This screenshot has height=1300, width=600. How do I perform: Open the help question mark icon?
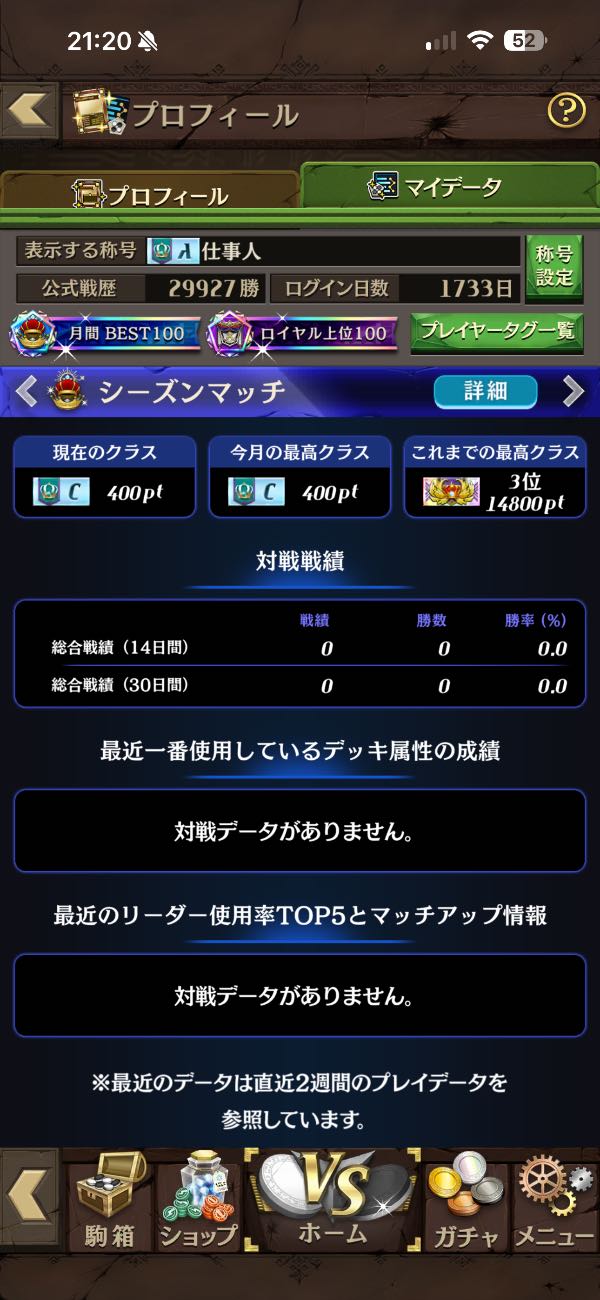(x=566, y=111)
